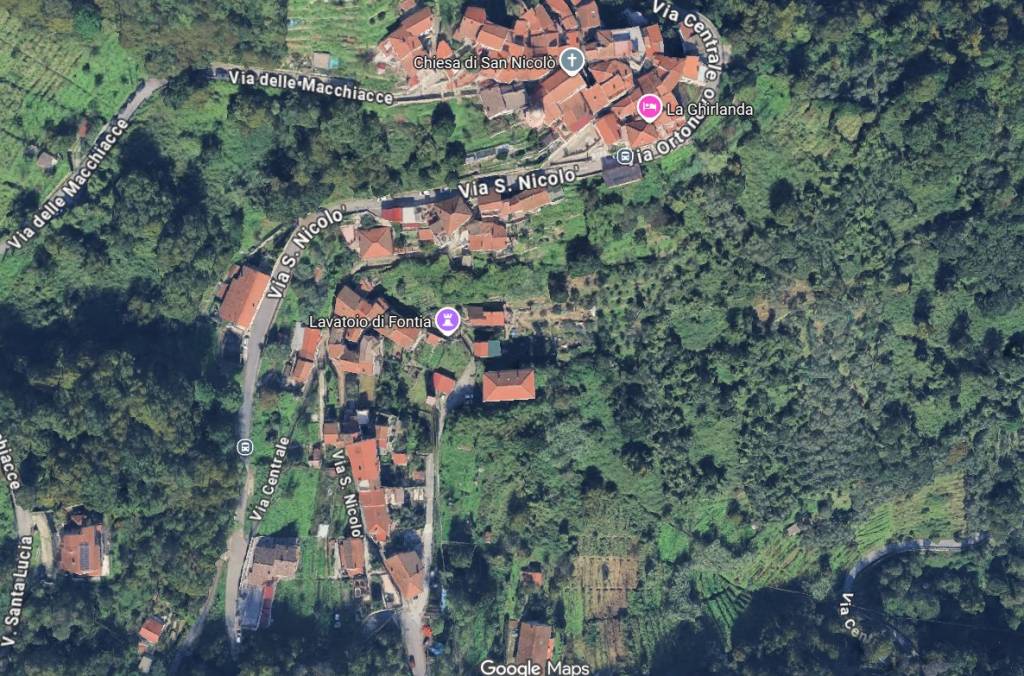Open the Chiesa di San Nicolò church marker
The image size is (1024, 676).
coord(571,61)
